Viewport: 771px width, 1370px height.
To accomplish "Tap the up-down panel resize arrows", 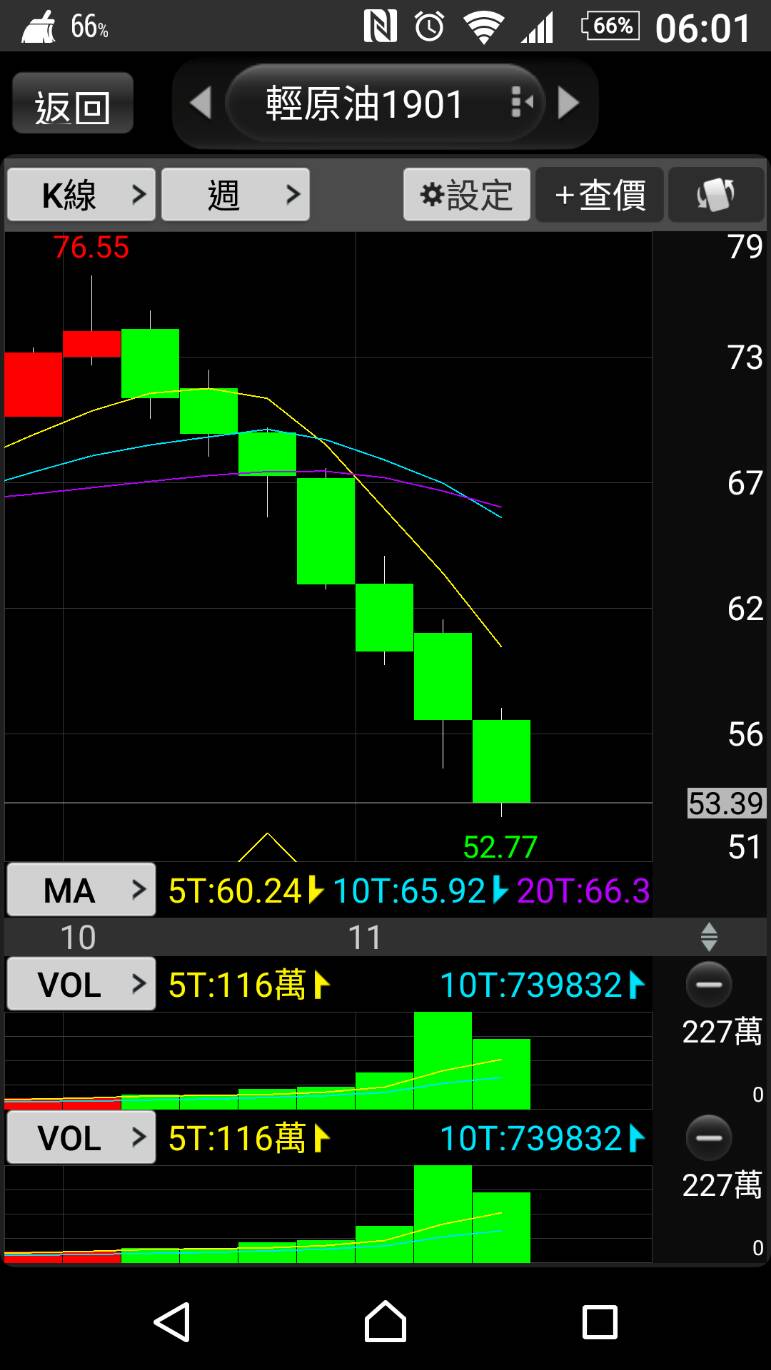I will [708, 937].
